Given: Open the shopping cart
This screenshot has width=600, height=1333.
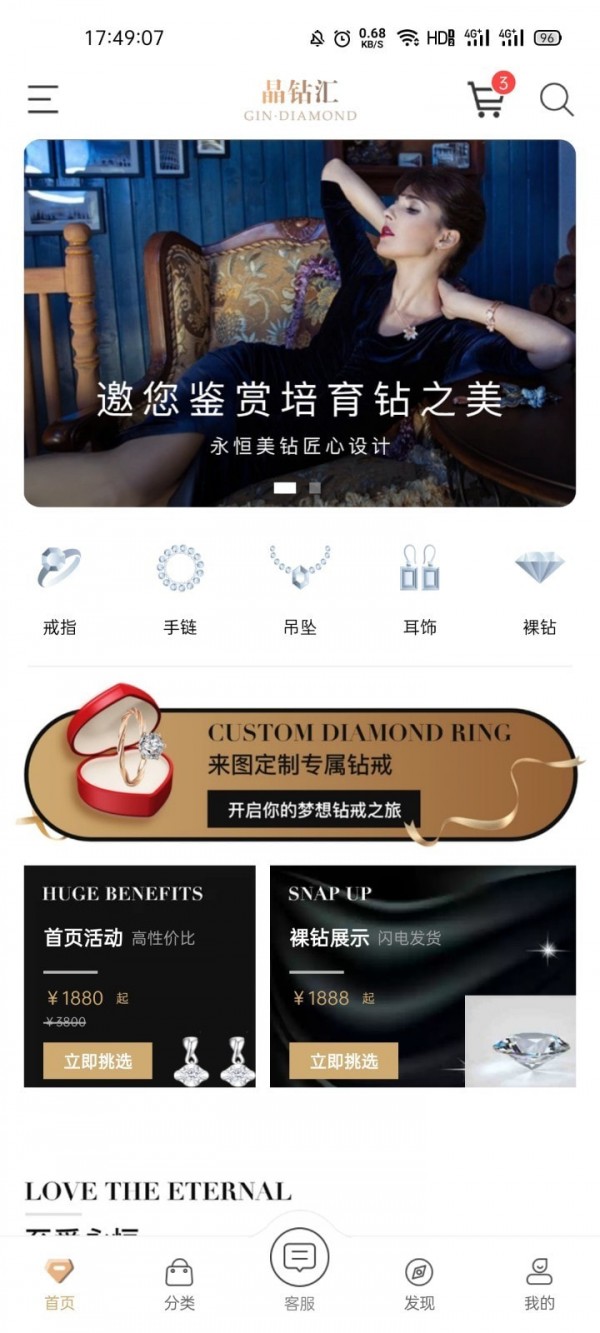Looking at the screenshot, I should coord(486,99).
